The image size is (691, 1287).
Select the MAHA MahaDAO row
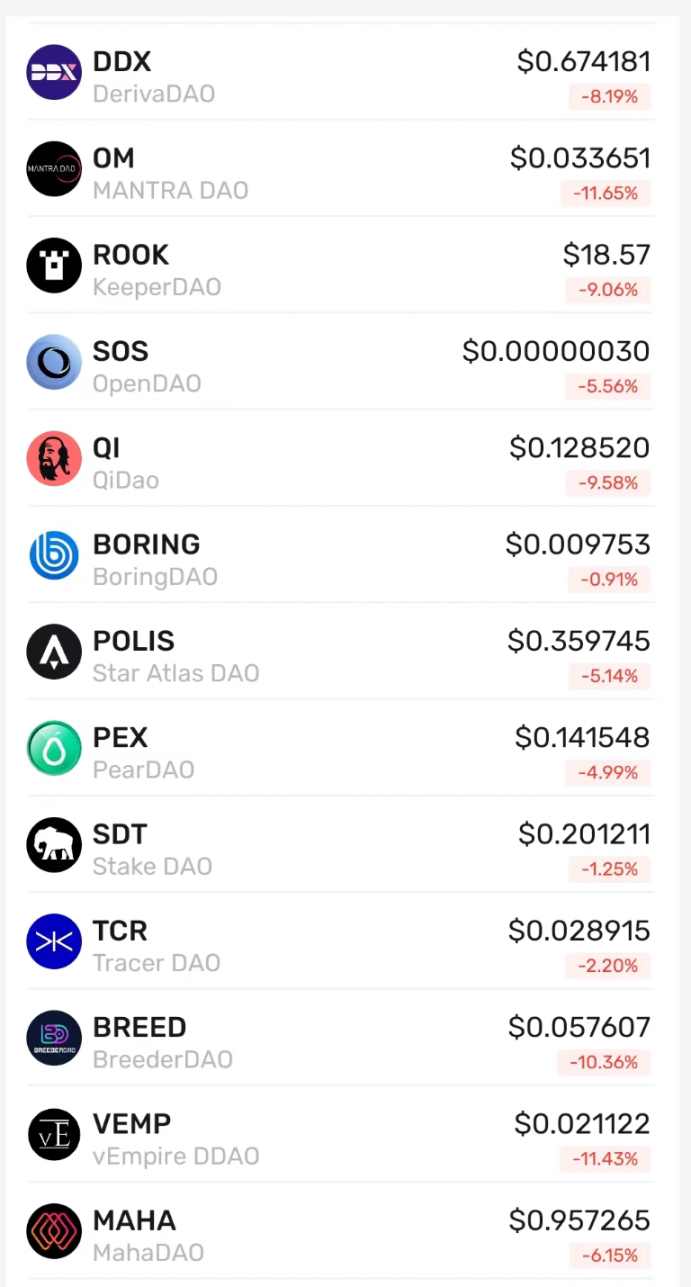coord(340,1235)
